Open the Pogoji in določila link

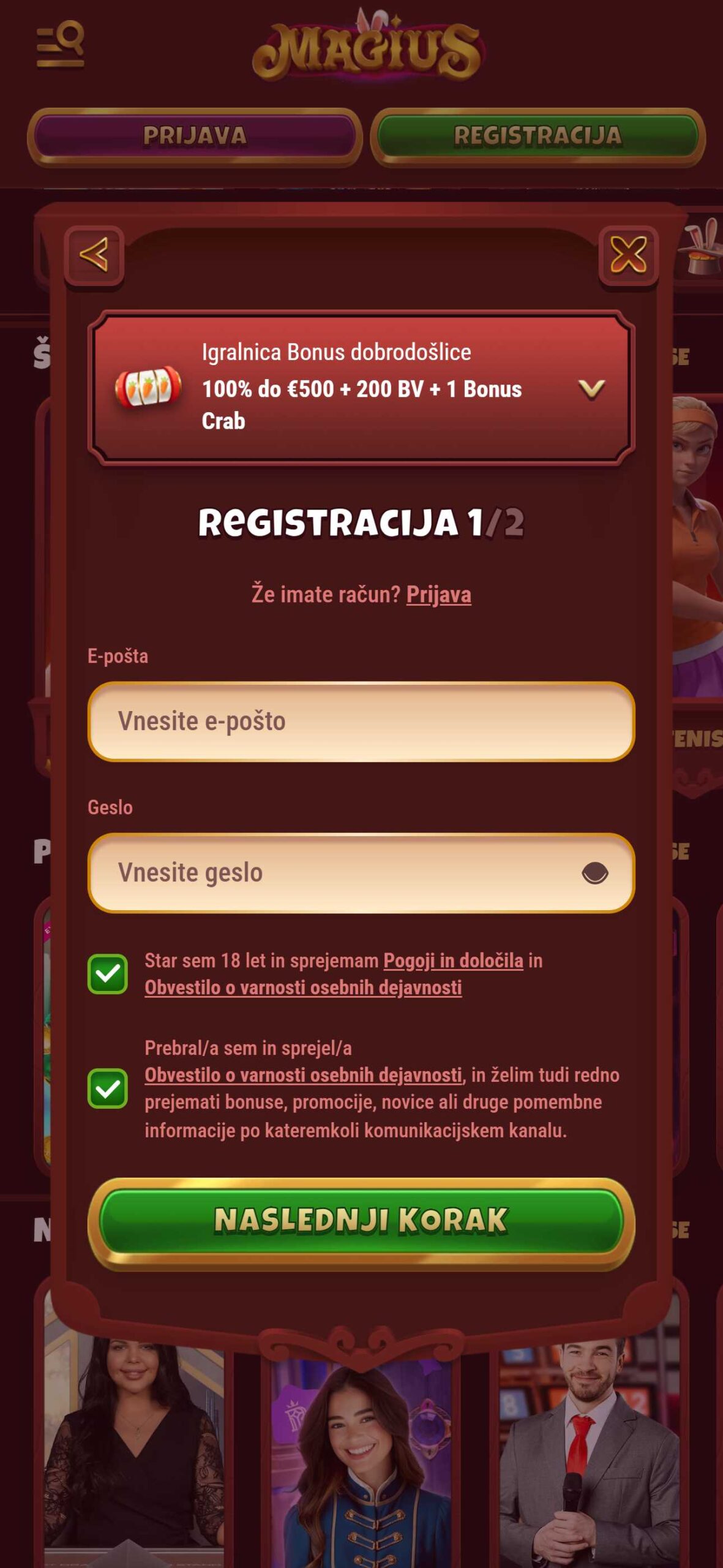point(453,960)
